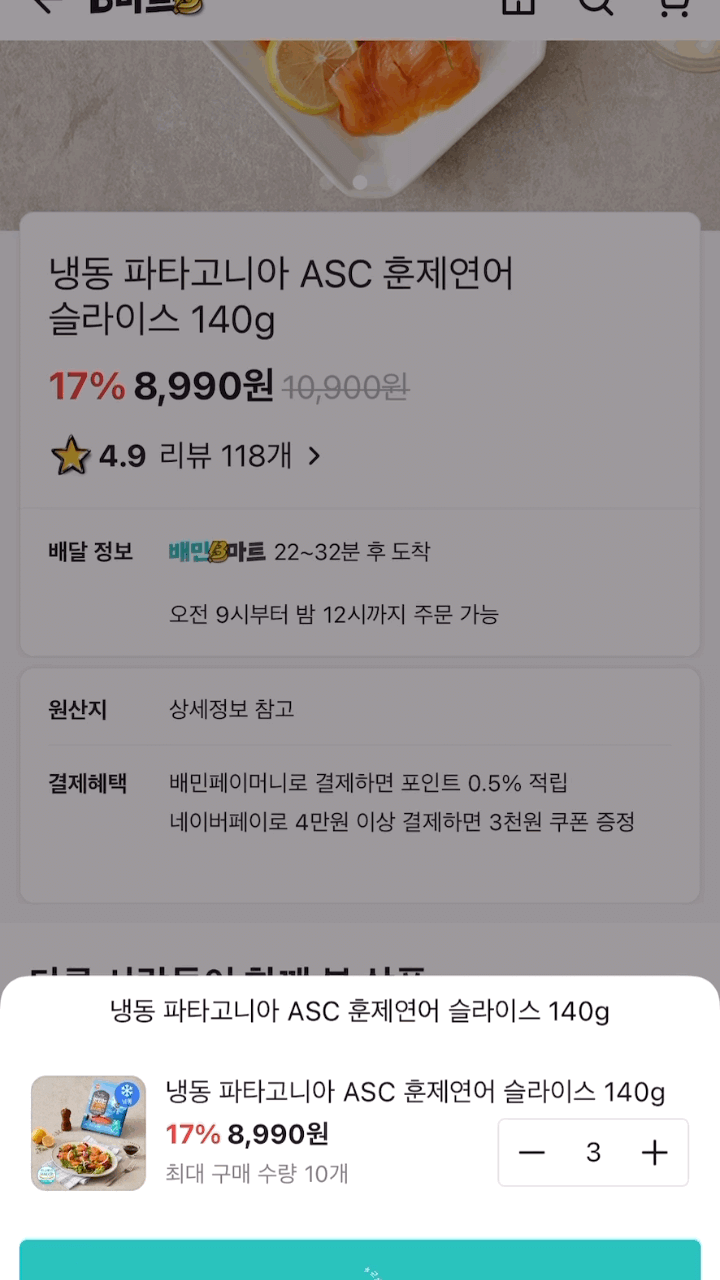Open the search icon in the top bar

[597, 5]
